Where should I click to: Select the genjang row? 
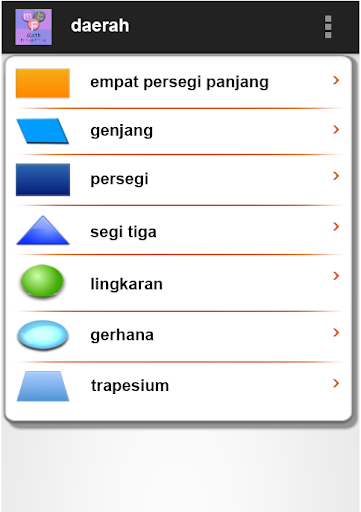coord(179,131)
